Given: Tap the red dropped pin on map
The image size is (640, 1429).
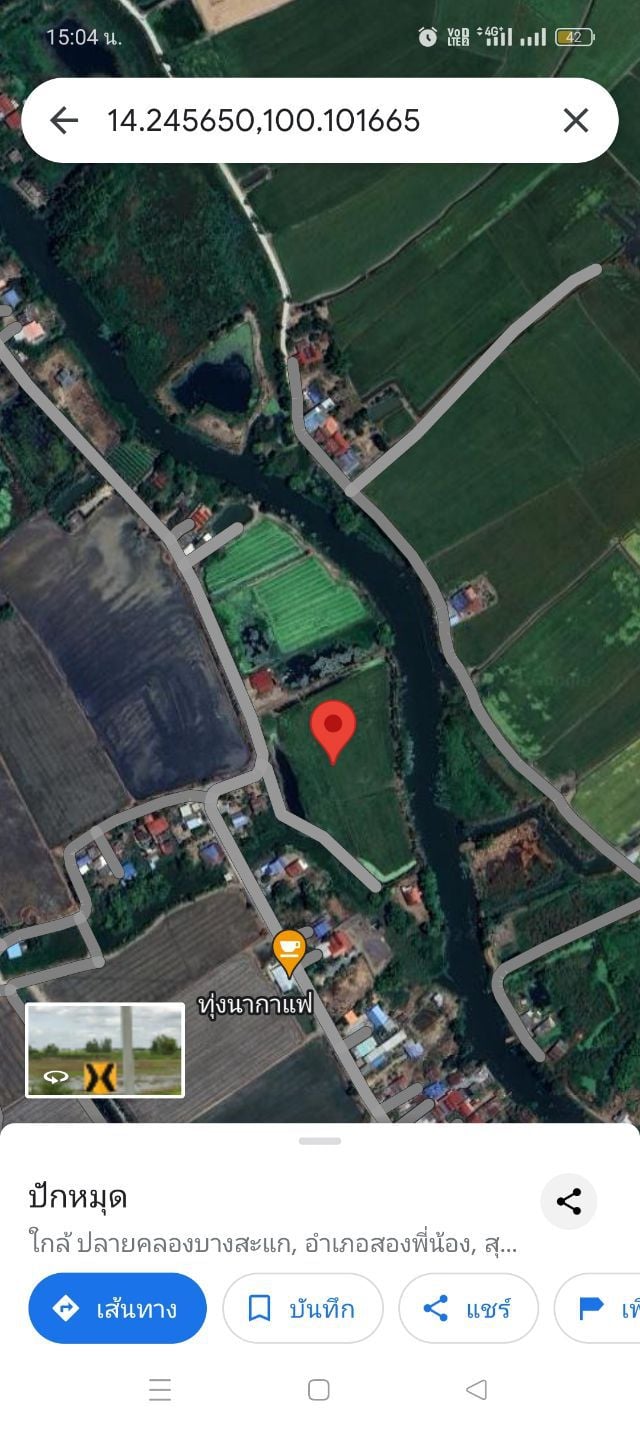Looking at the screenshot, I should click(333, 728).
